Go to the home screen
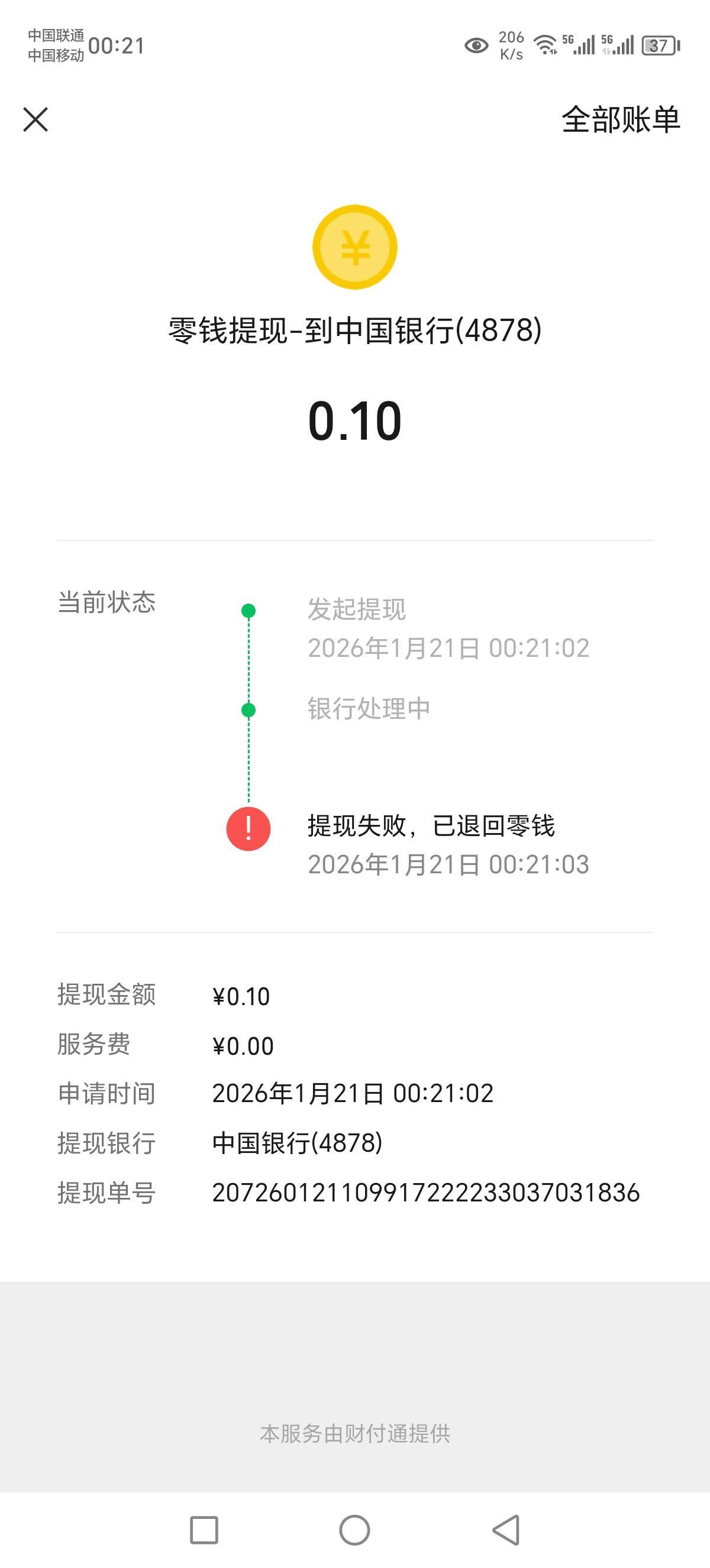 [x=354, y=1530]
